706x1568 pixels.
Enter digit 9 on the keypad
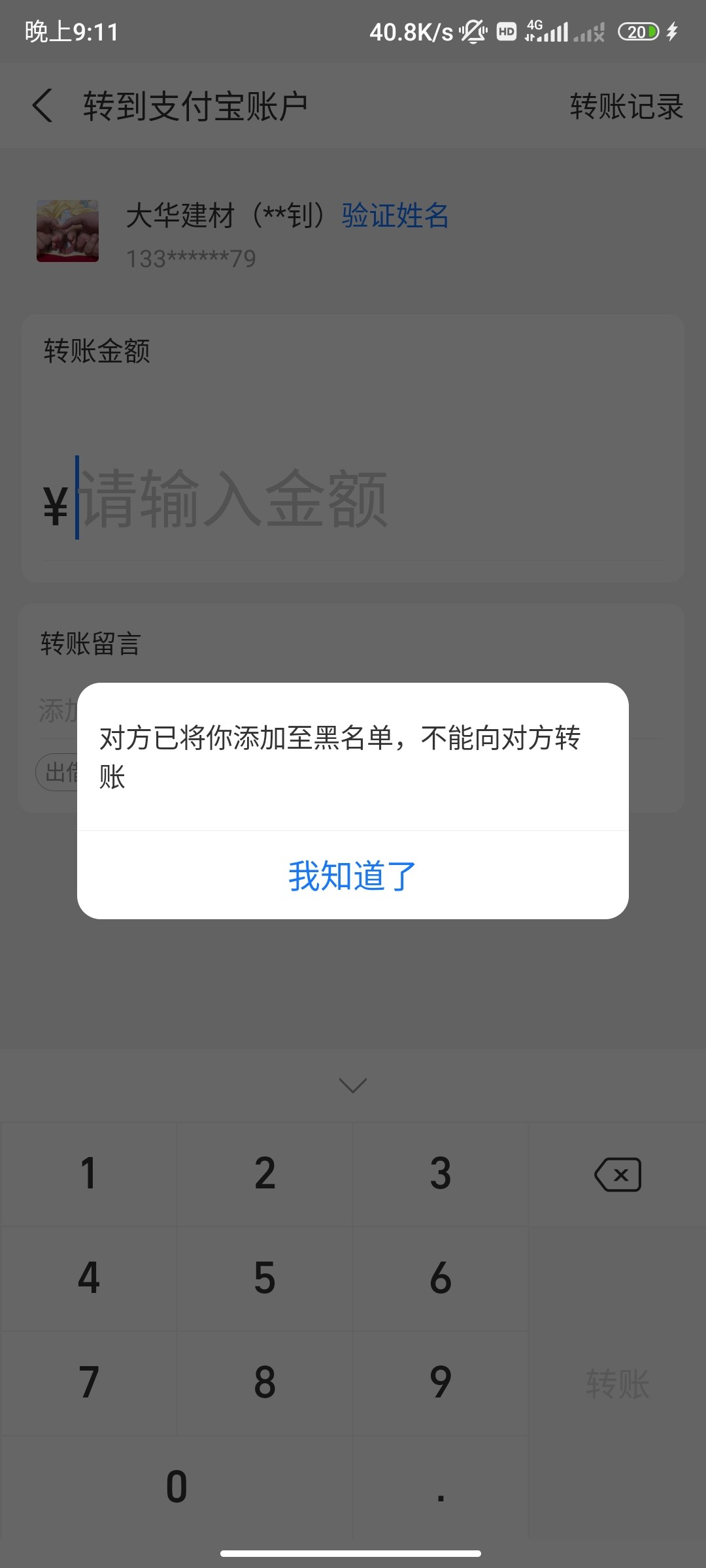(441, 1383)
